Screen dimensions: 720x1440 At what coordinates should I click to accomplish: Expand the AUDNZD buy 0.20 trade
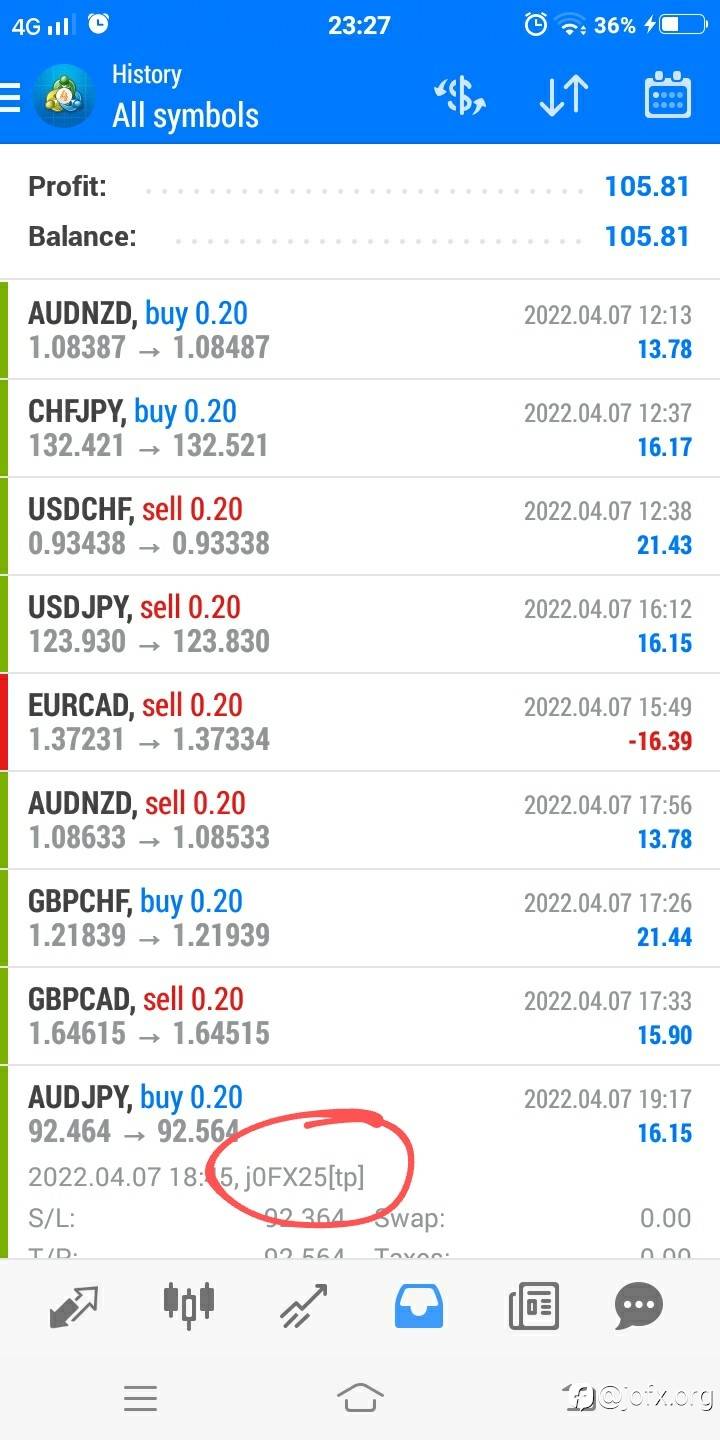tap(360, 330)
